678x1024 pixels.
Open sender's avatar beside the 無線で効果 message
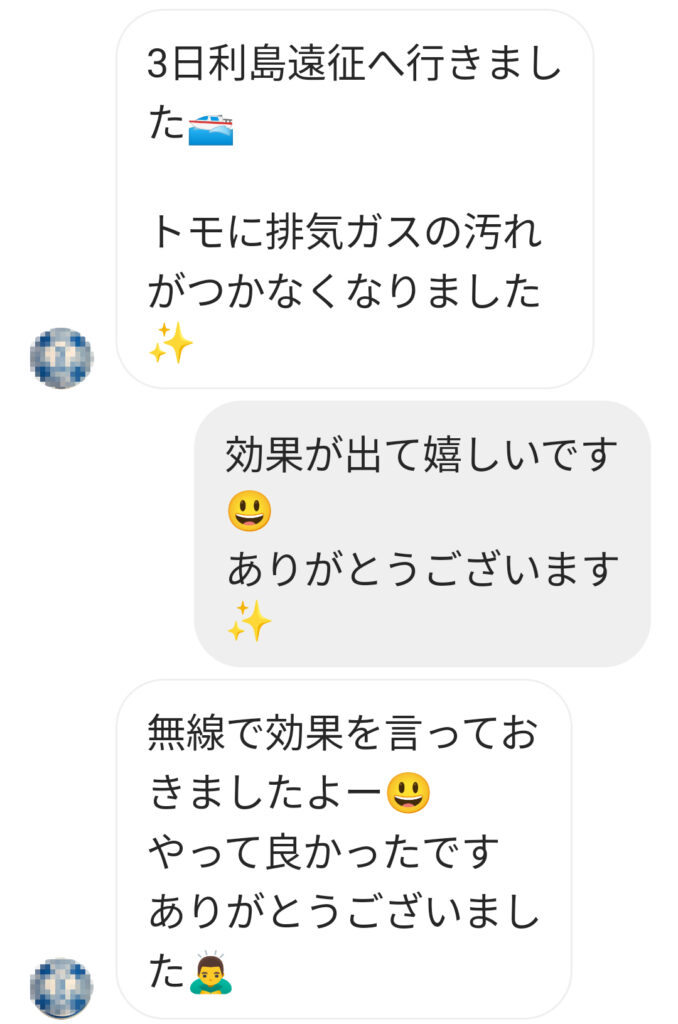(x=62, y=988)
